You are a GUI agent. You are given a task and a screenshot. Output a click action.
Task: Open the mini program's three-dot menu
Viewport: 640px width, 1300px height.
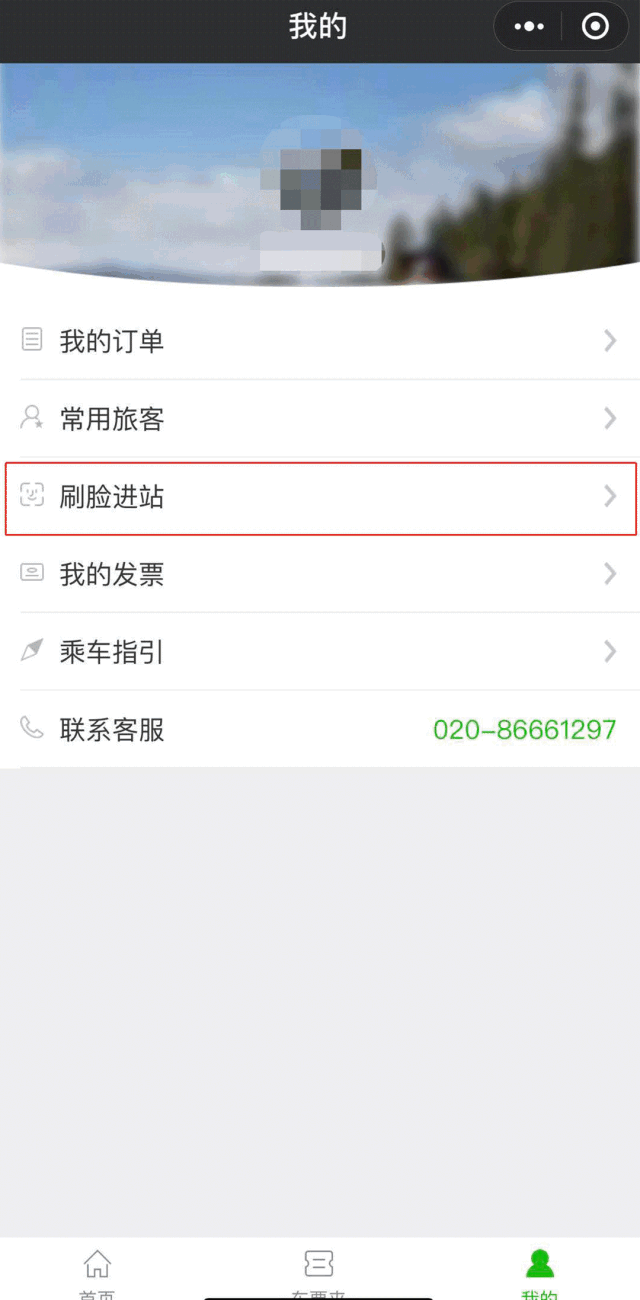pos(529,27)
